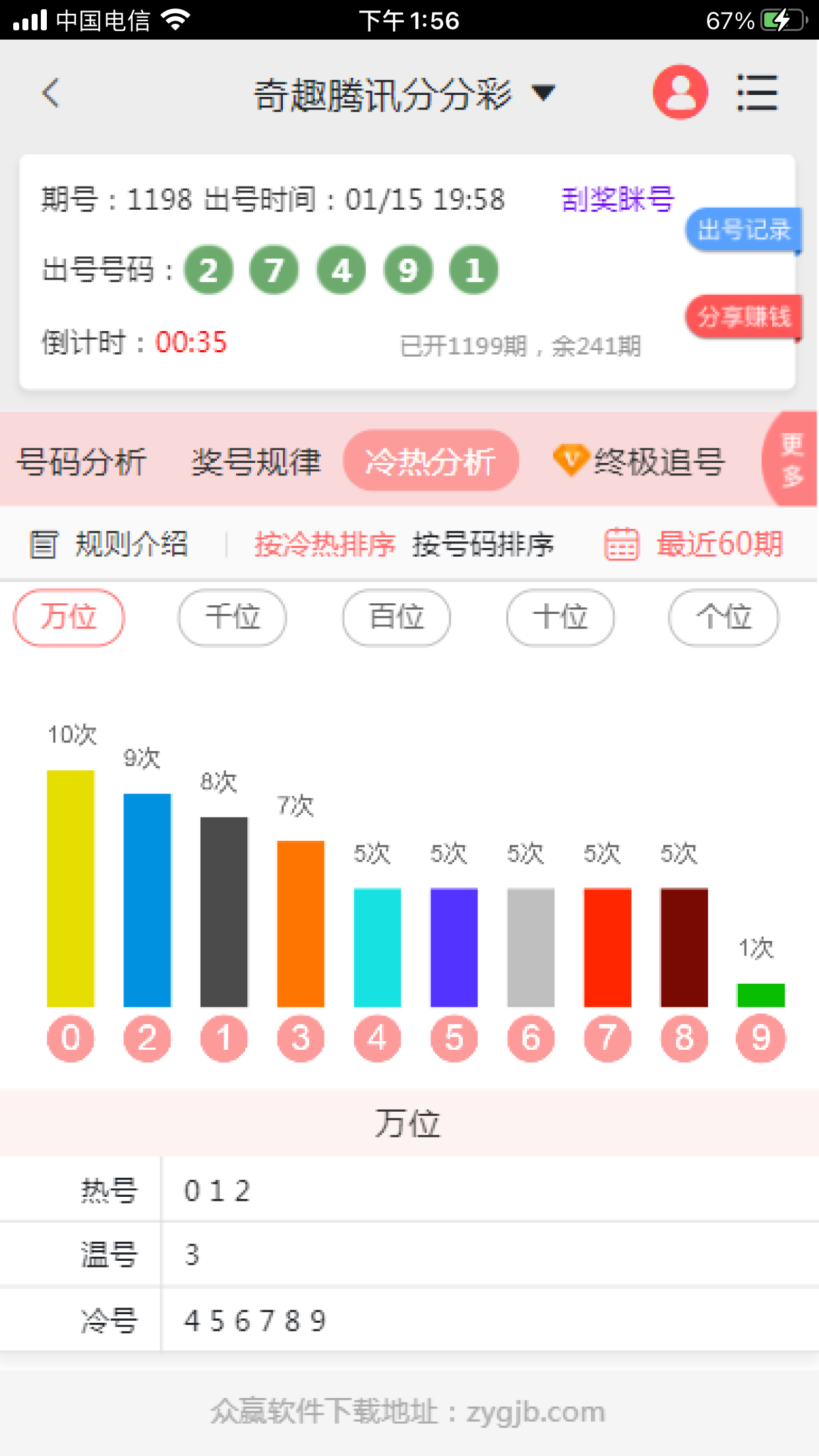Open 出号记录 draw records
This screenshot has height=1456, width=819.
pyautogui.click(x=743, y=230)
